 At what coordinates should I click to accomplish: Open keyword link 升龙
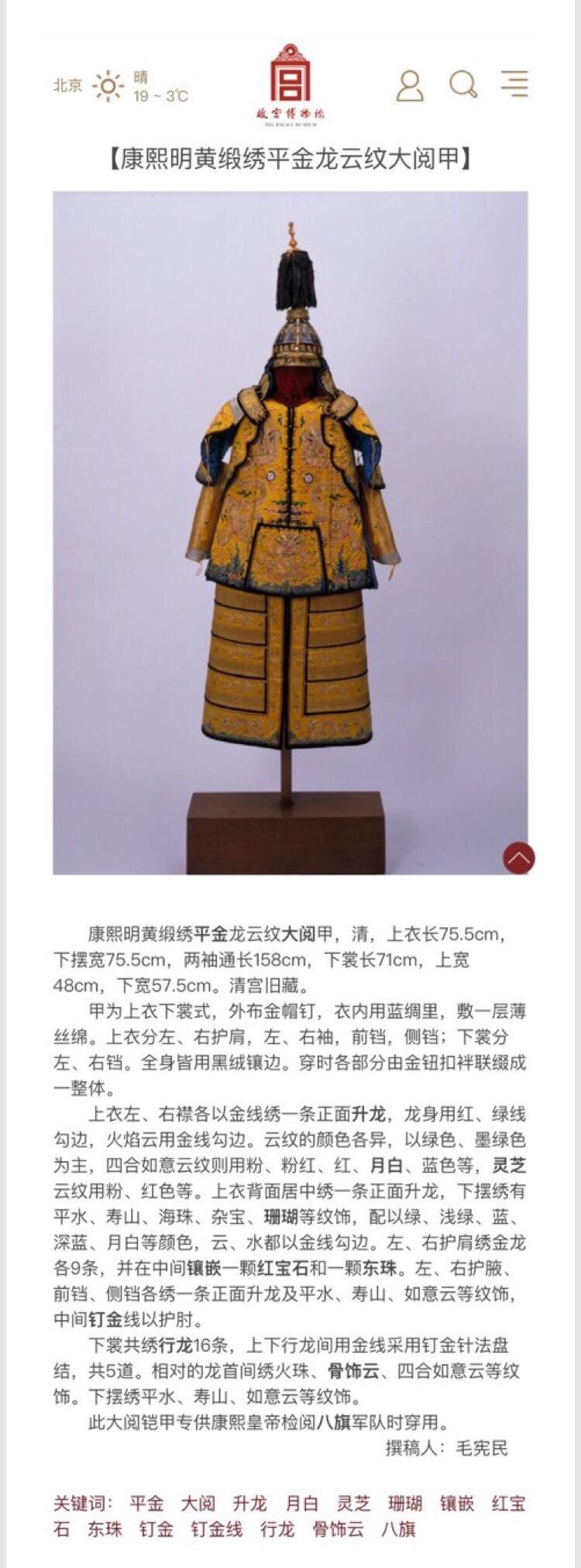[249, 1504]
